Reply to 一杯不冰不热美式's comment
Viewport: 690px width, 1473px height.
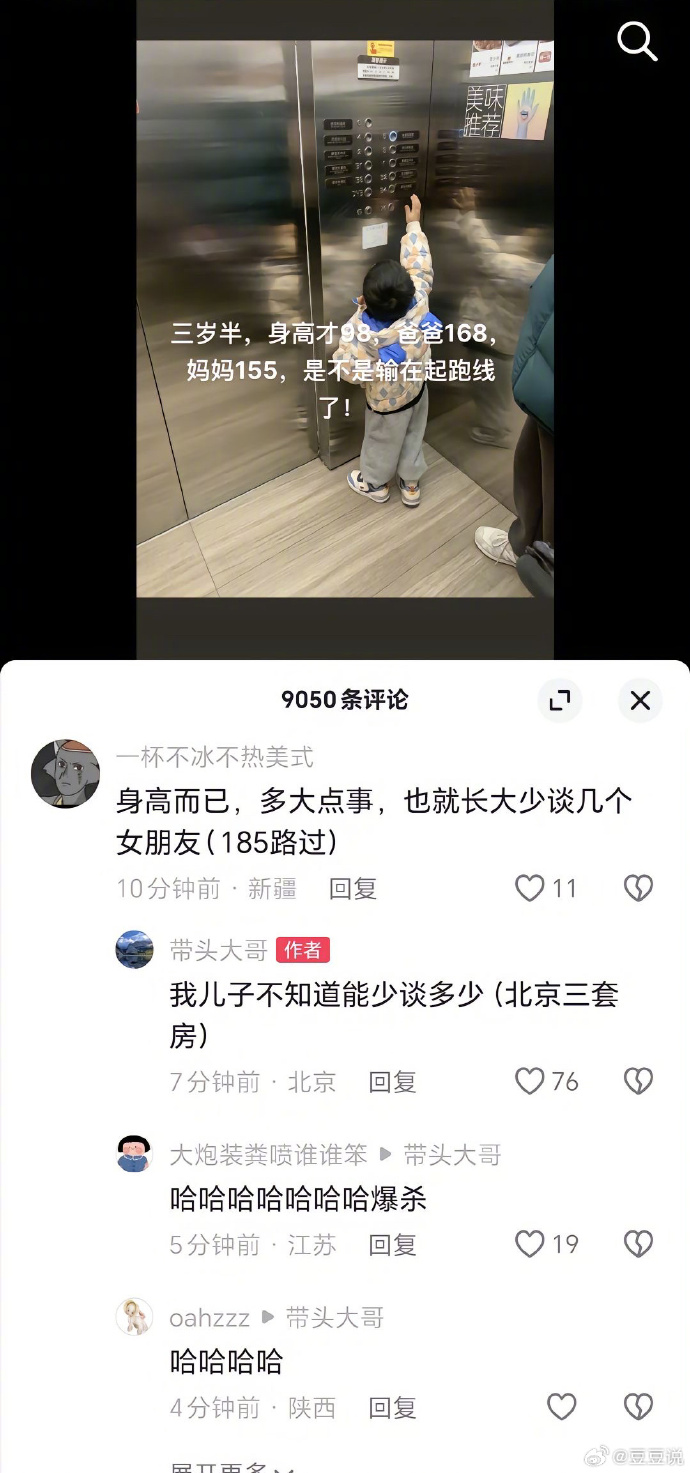[352, 888]
